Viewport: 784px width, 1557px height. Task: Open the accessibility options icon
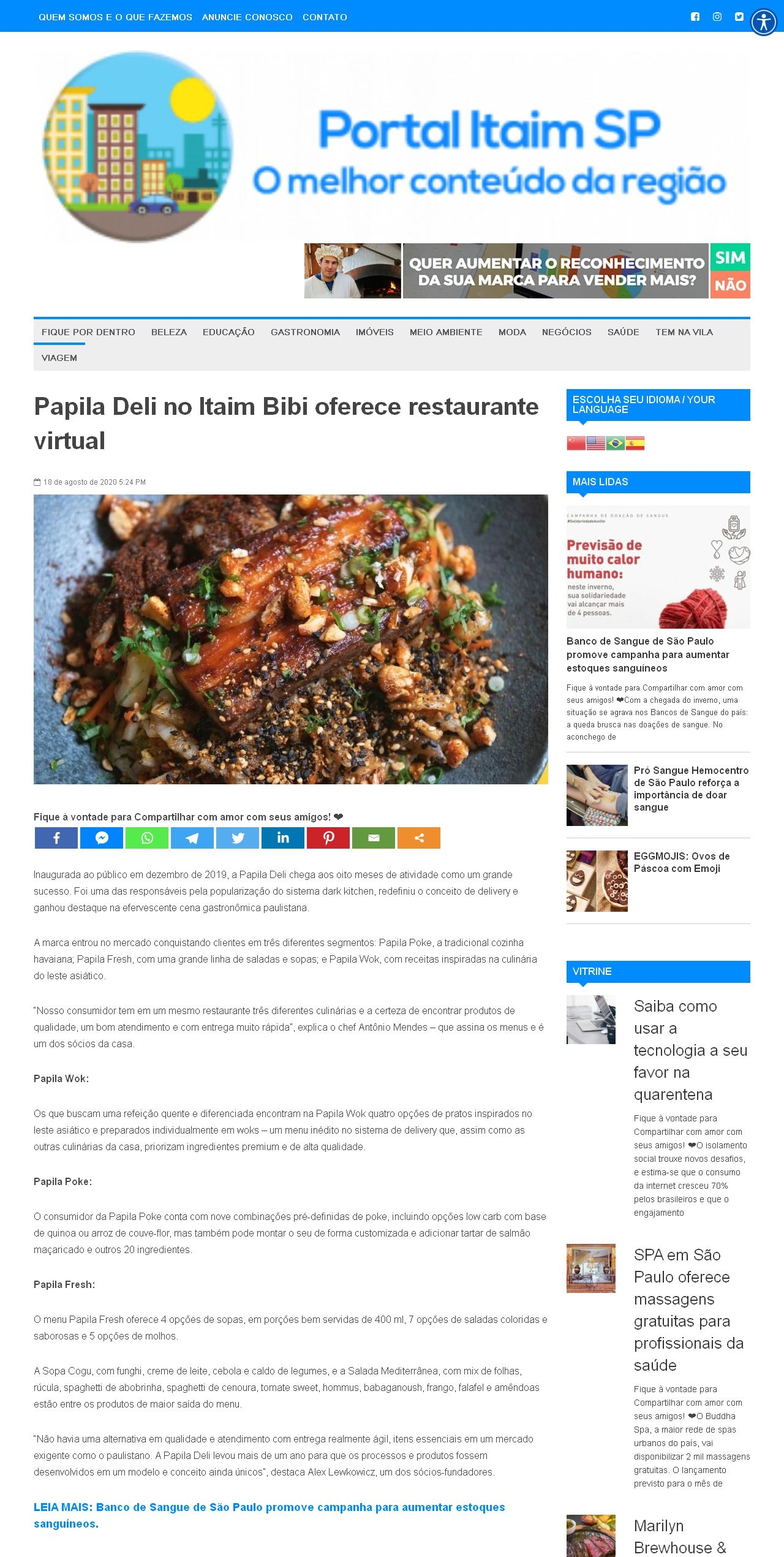tap(763, 23)
